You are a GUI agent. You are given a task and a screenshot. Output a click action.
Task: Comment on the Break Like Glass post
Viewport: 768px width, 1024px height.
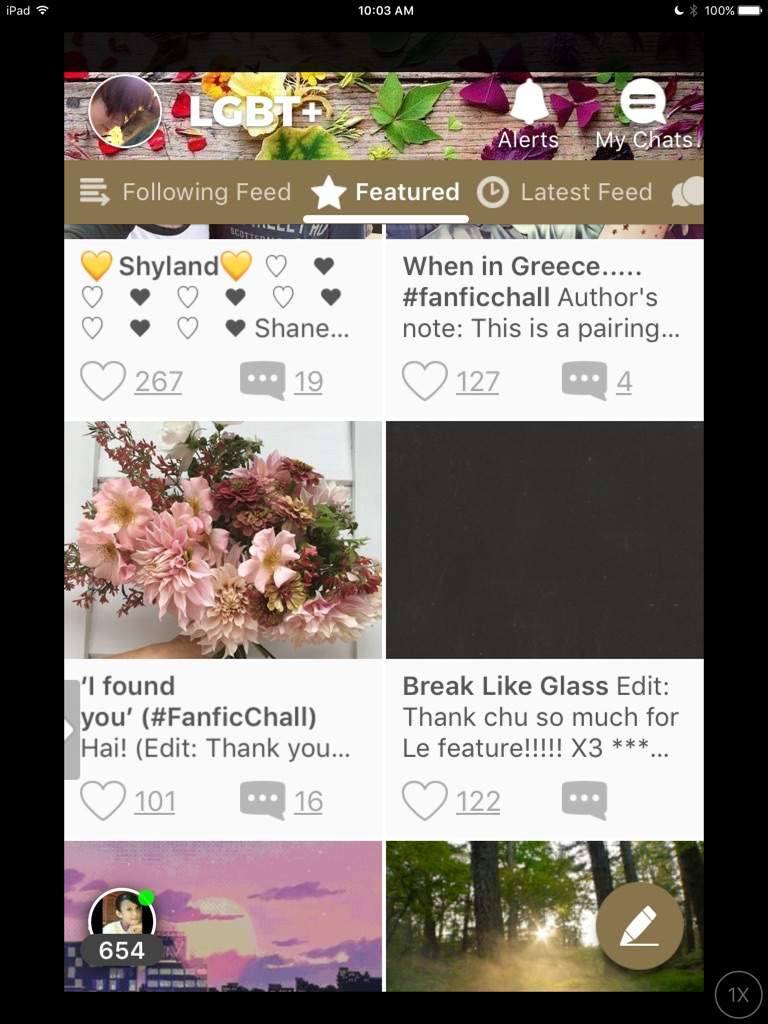coord(585,801)
